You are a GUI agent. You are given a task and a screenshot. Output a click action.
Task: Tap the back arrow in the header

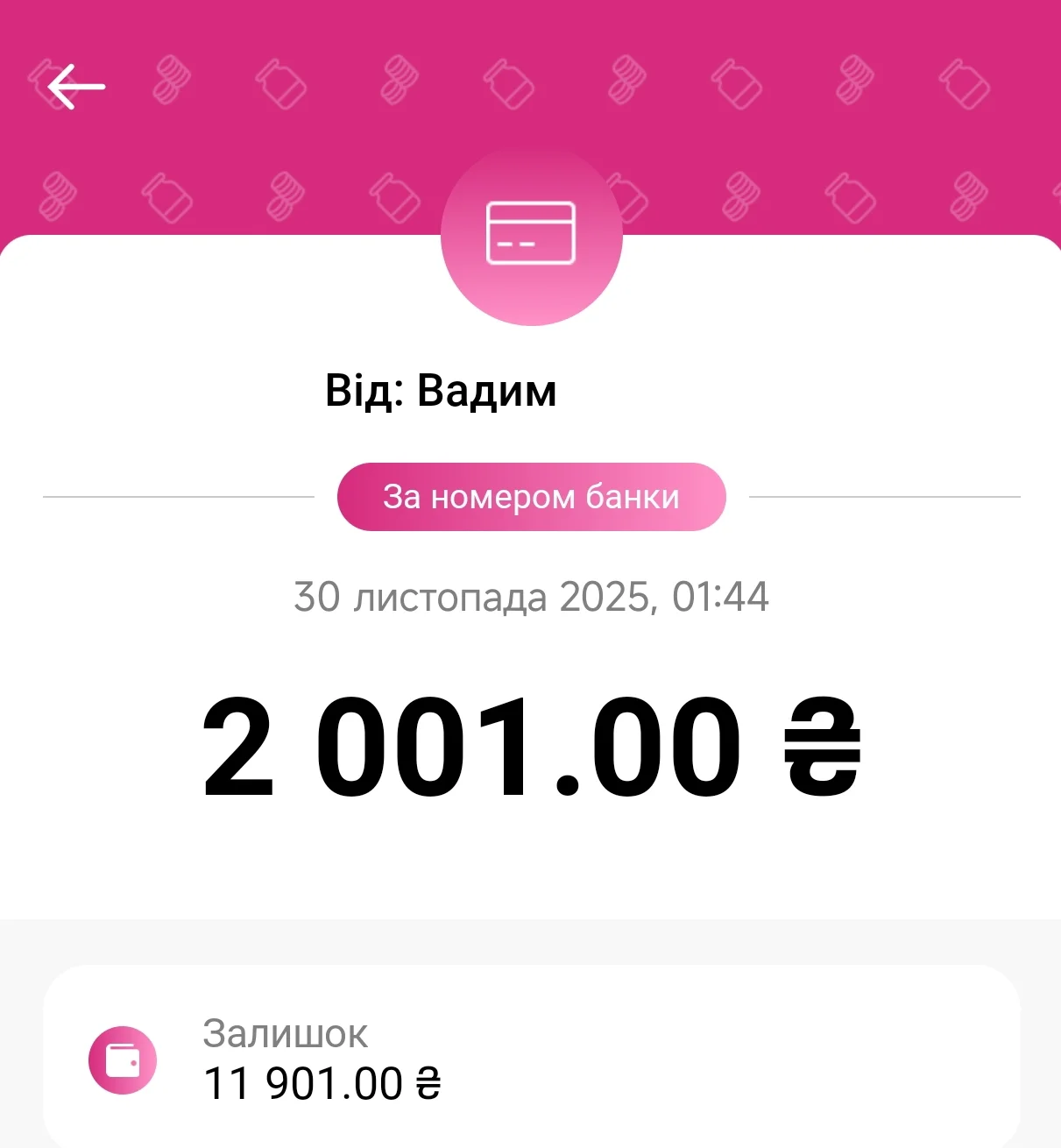point(74,86)
